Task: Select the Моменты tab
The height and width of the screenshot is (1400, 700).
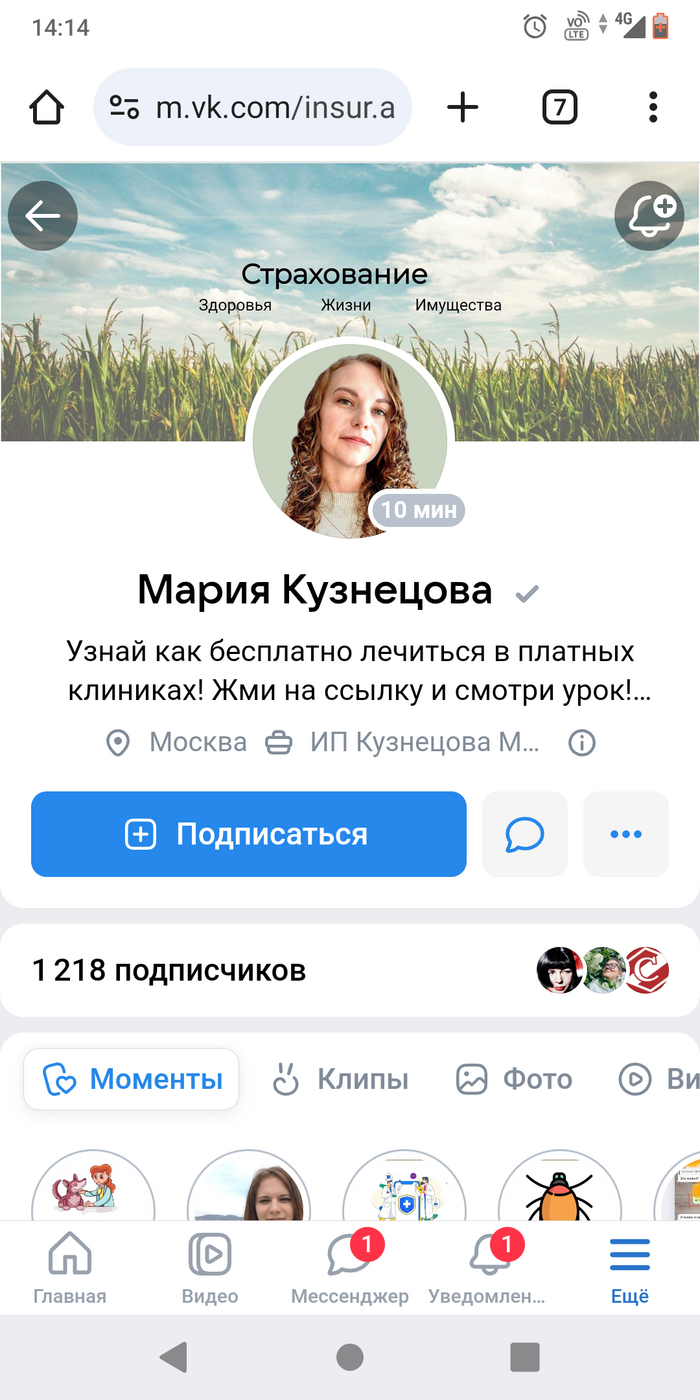Action: coord(131,1079)
